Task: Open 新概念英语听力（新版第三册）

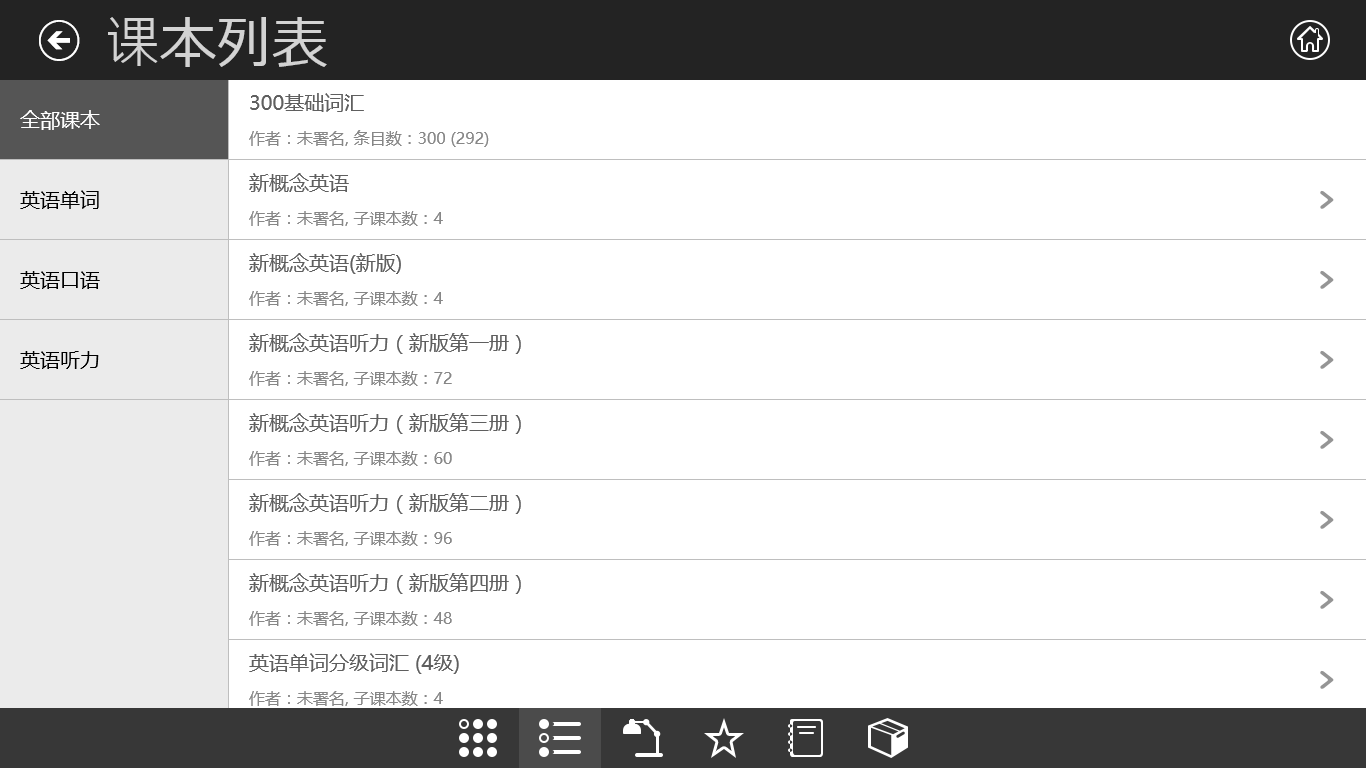Action: (796, 440)
